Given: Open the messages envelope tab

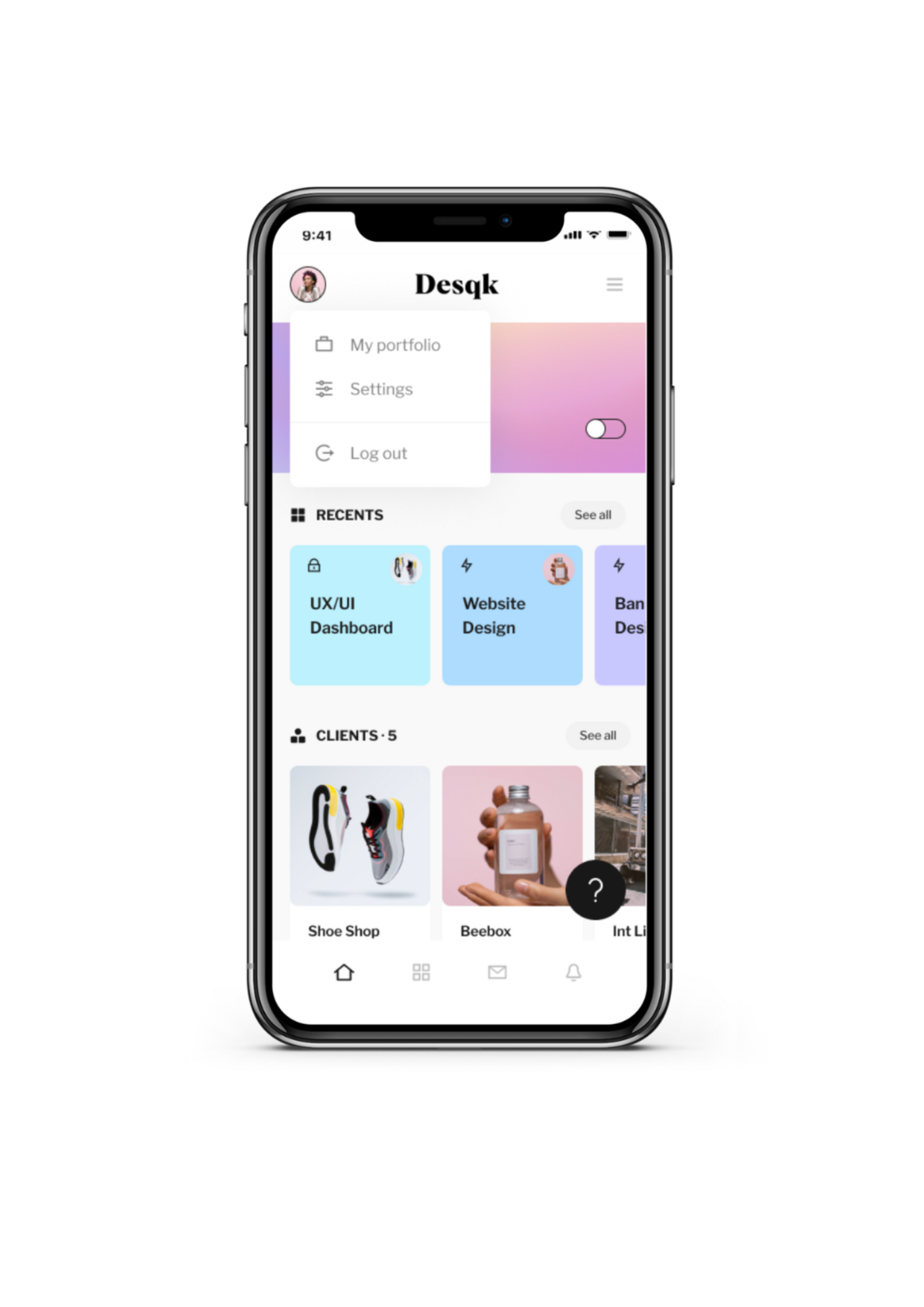Looking at the screenshot, I should coord(497,972).
